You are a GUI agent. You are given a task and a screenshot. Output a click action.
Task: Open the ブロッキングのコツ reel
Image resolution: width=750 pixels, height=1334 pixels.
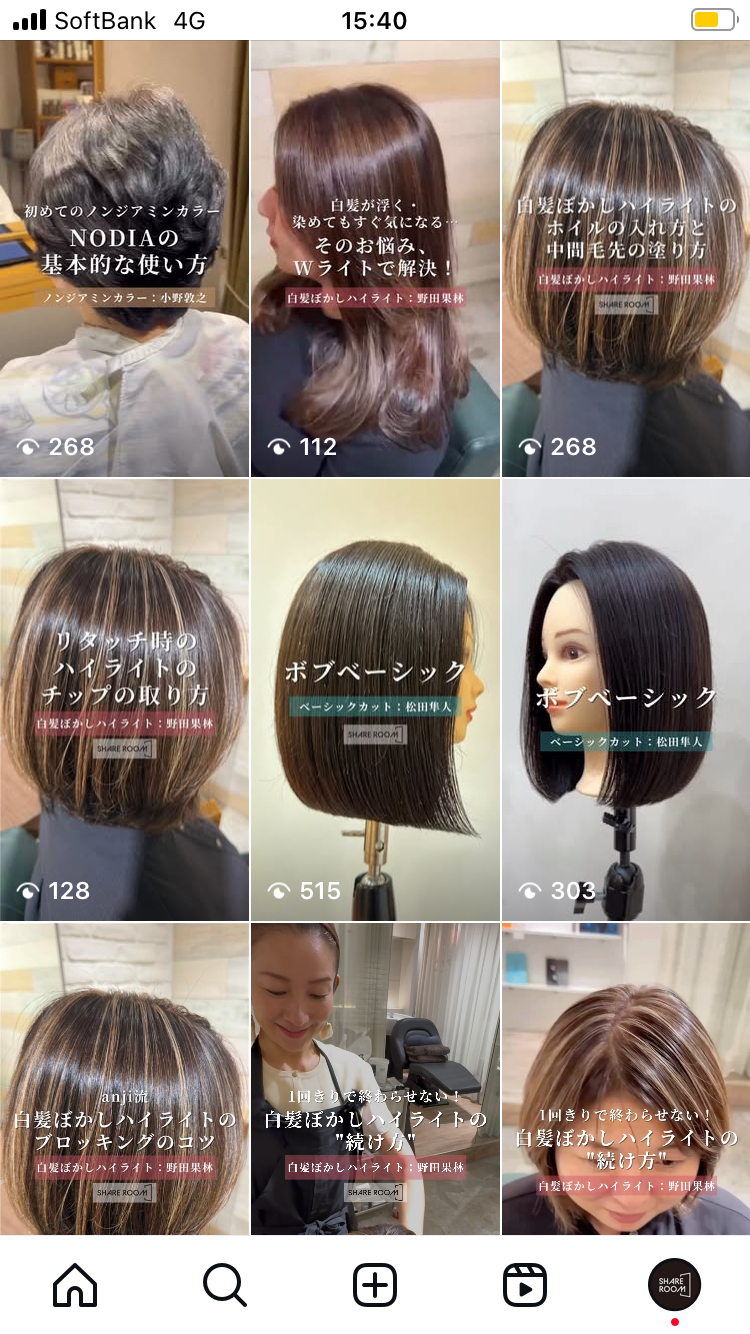pos(124,1080)
